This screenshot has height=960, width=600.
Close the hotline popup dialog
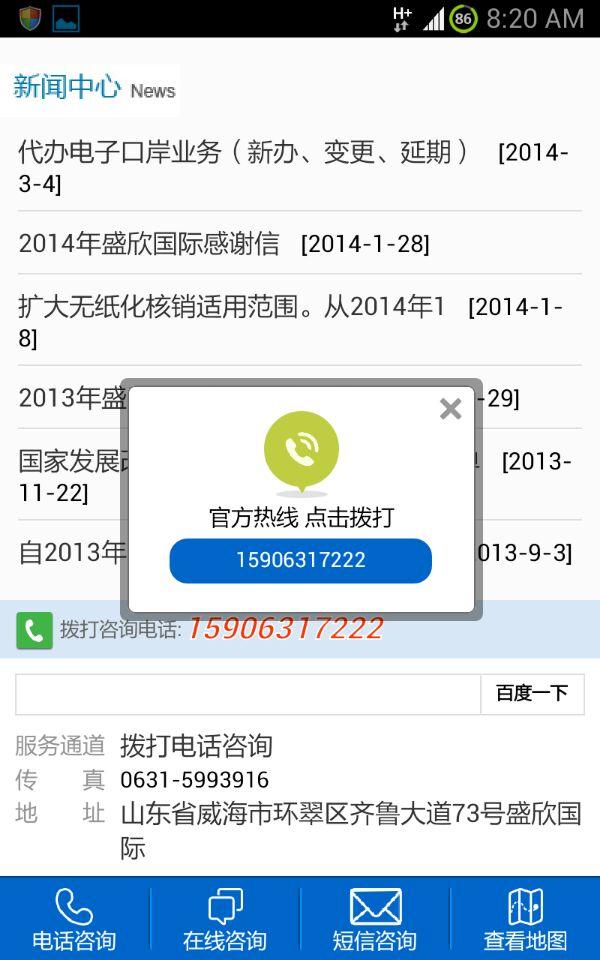pyautogui.click(x=450, y=408)
